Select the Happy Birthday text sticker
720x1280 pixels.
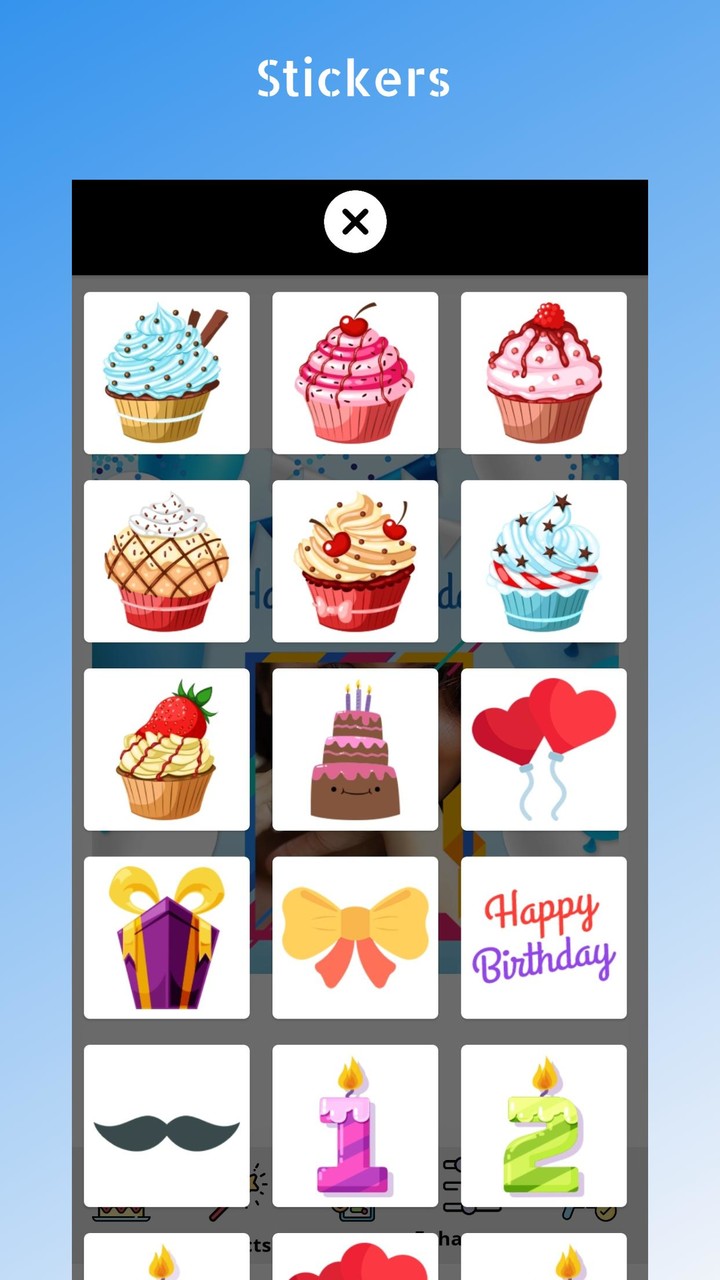pos(543,937)
